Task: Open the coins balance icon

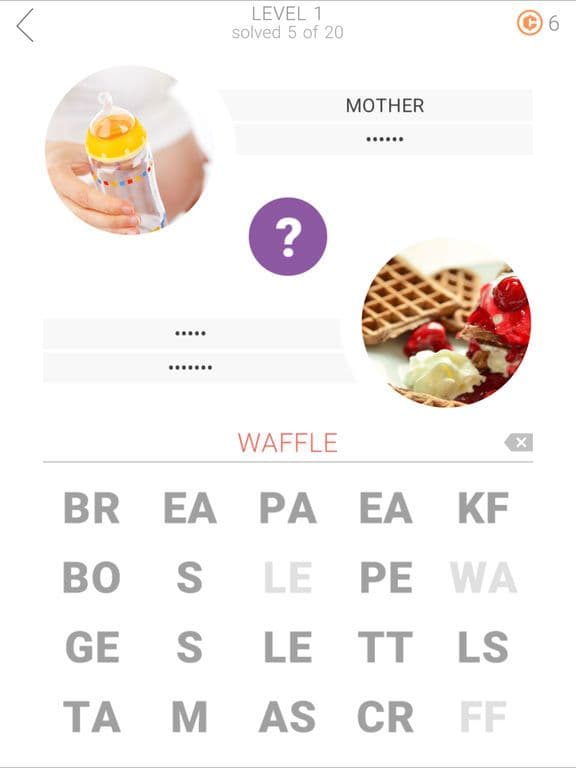Action: (529, 23)
